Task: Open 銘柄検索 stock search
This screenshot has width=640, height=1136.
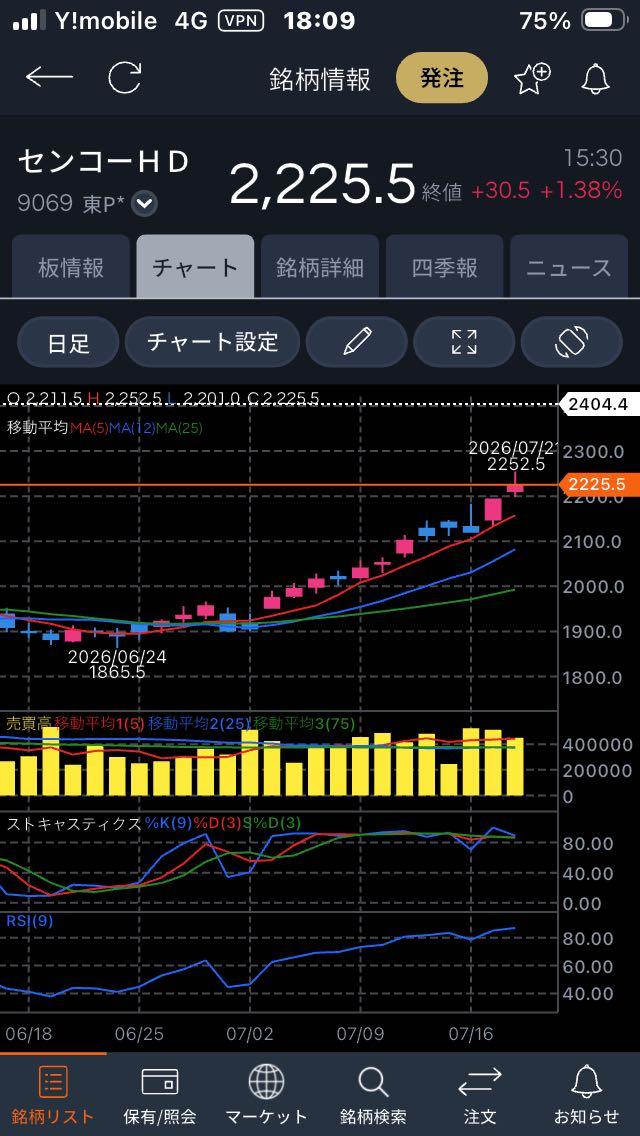Action: pos(373,1095)
